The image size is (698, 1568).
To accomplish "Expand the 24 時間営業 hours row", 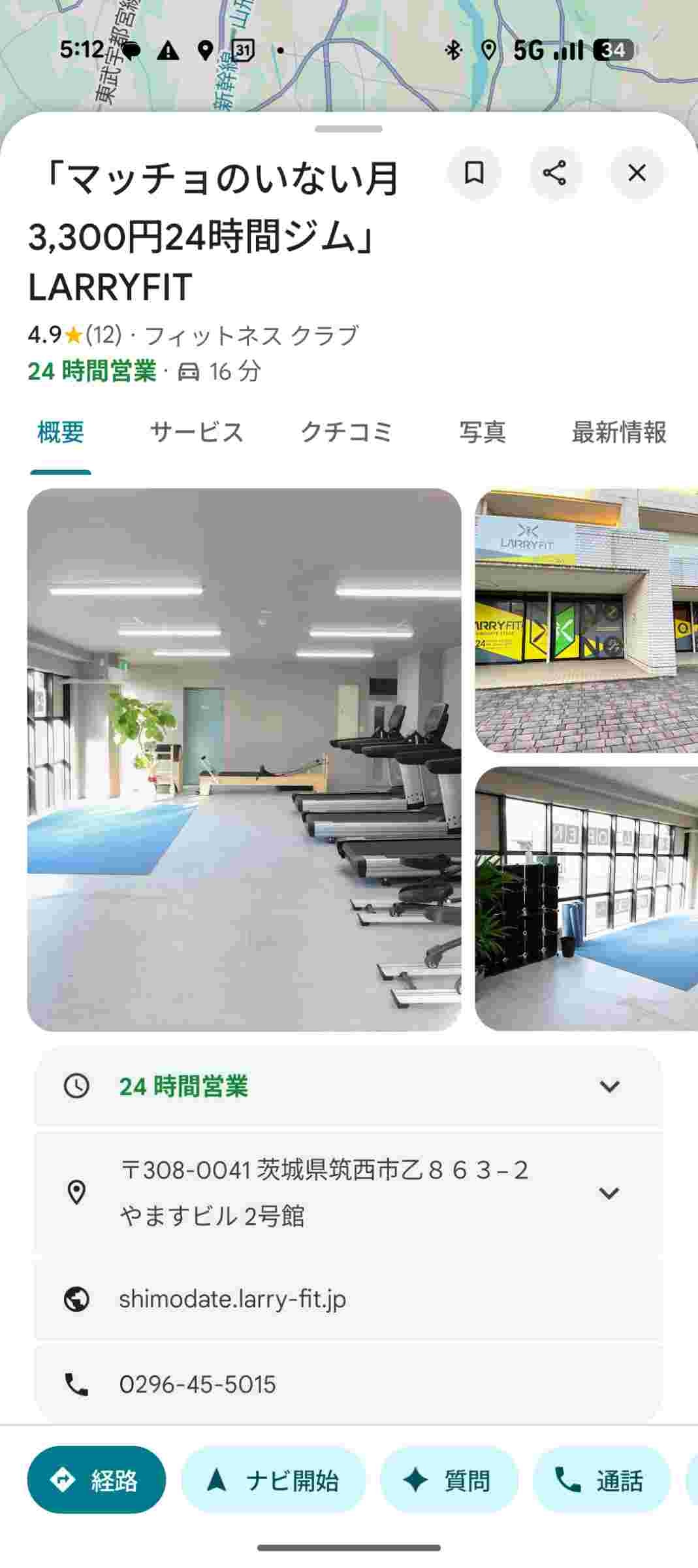I will [x=349, y=1086].
